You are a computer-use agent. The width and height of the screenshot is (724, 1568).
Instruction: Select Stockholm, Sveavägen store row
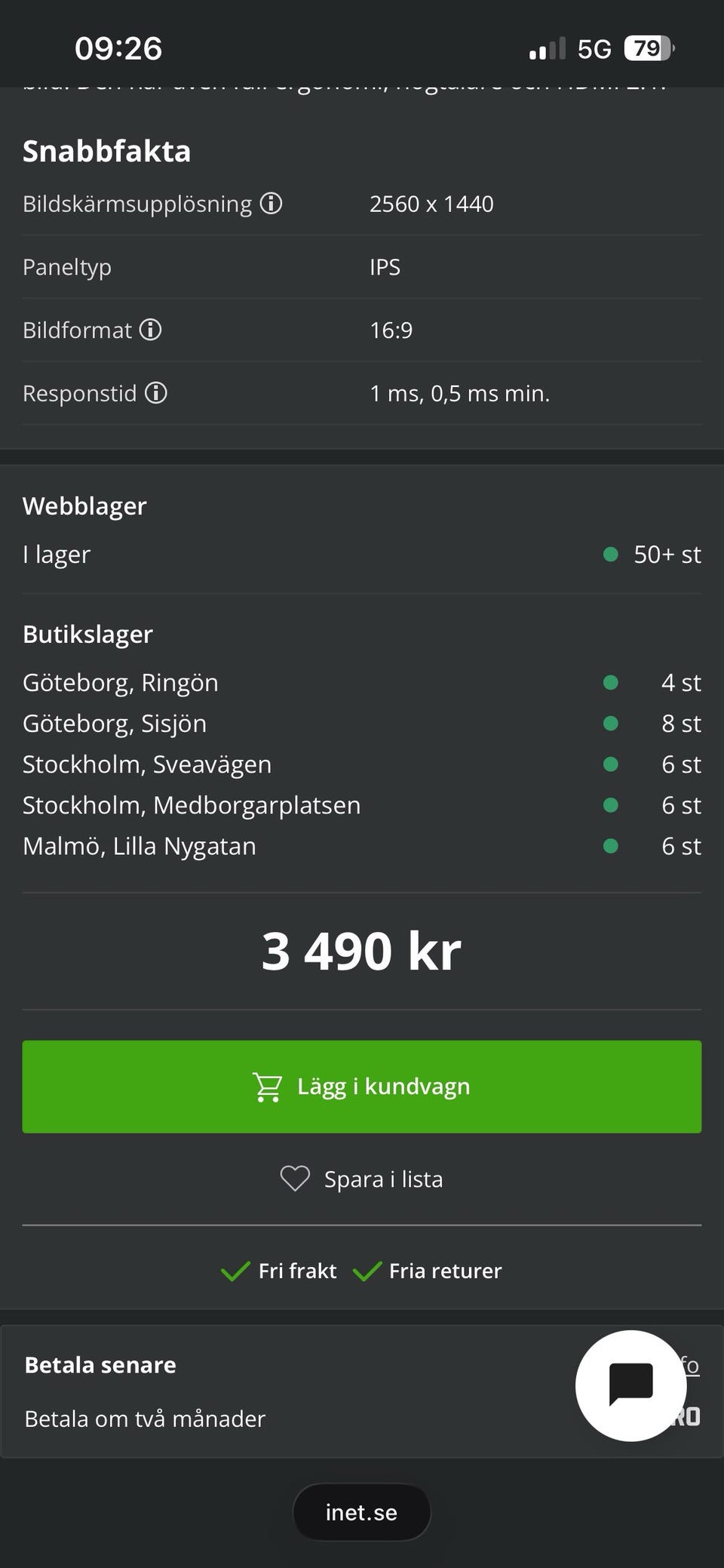pos(147,764)
